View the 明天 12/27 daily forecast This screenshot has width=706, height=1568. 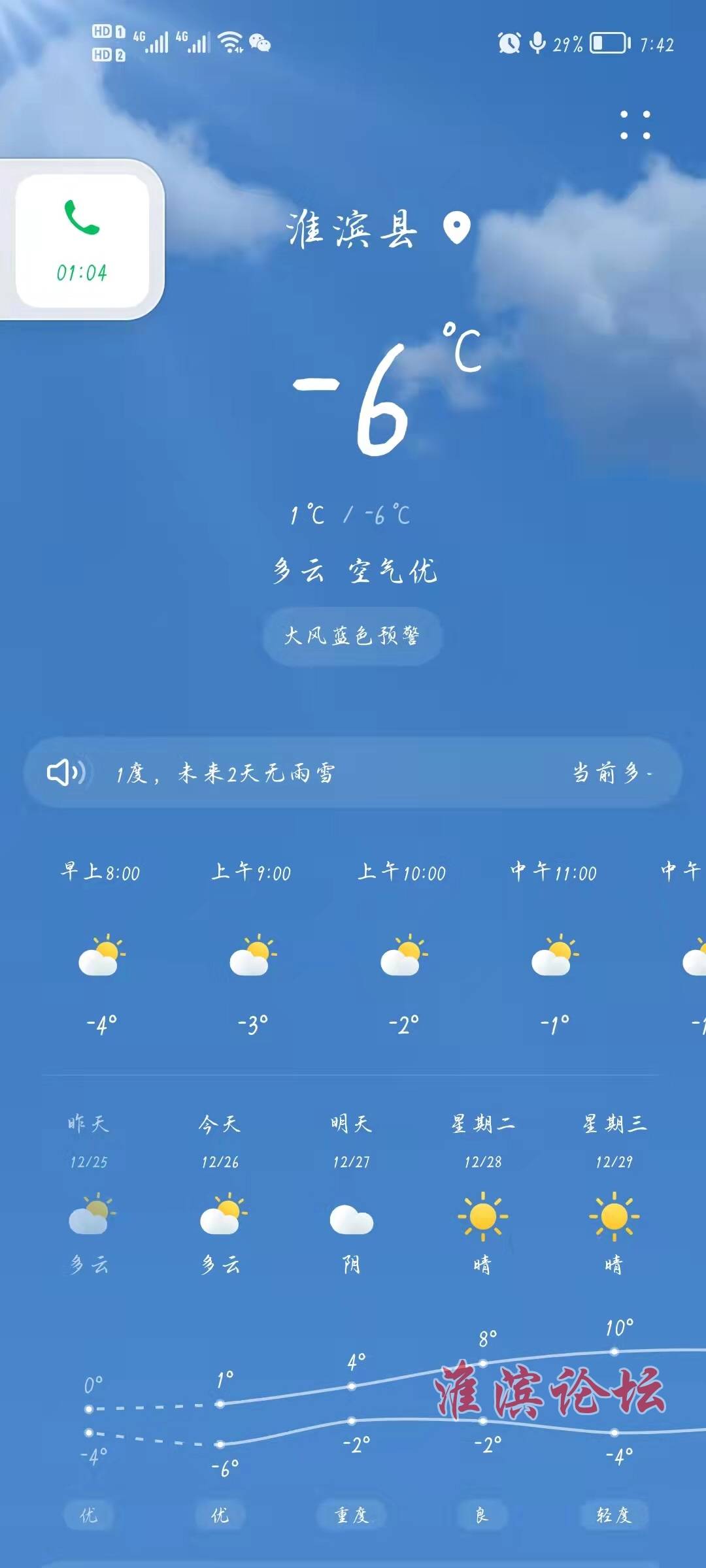352,1196
